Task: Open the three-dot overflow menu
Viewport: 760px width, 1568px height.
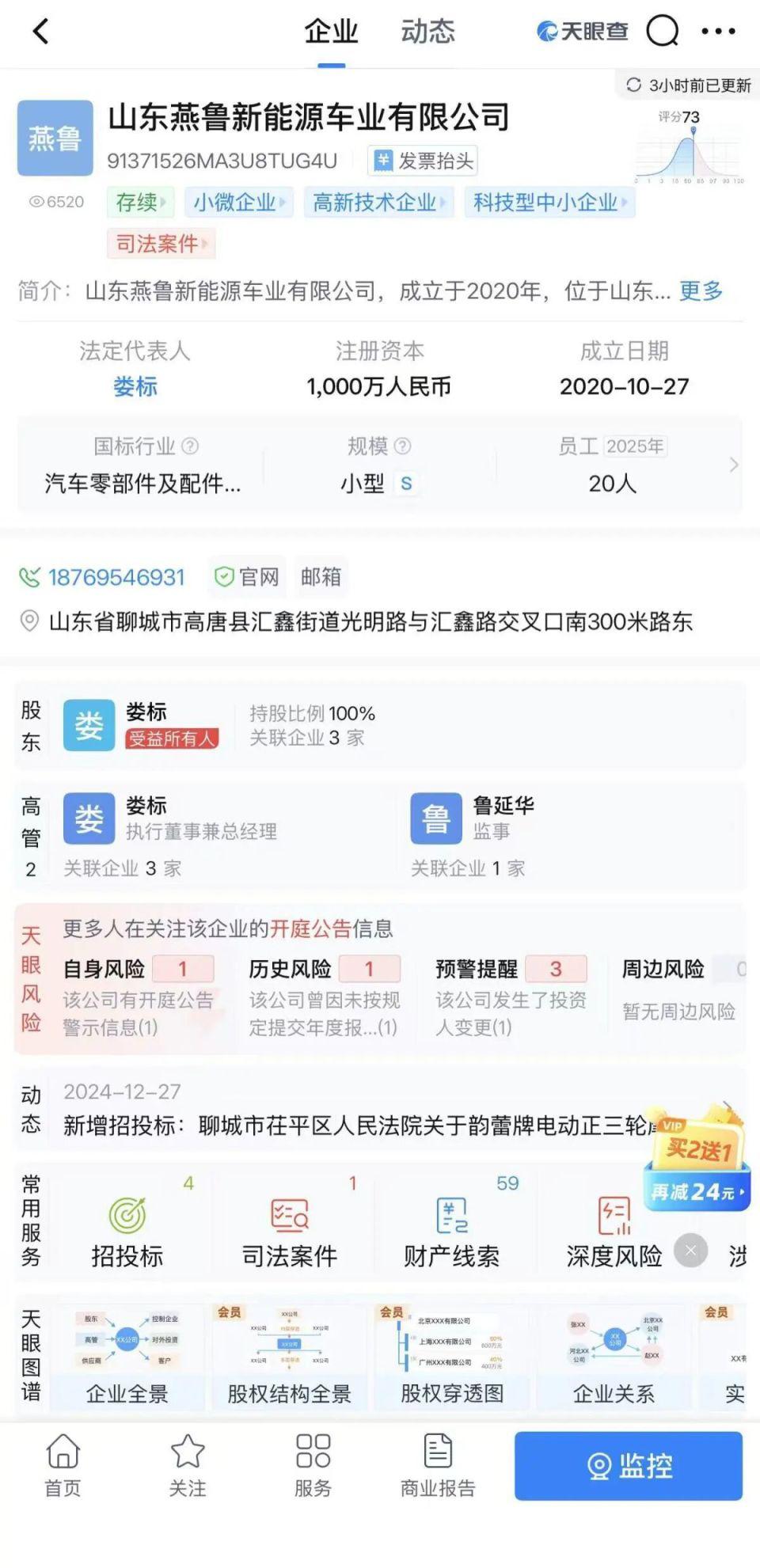Action: pos(718,32)
